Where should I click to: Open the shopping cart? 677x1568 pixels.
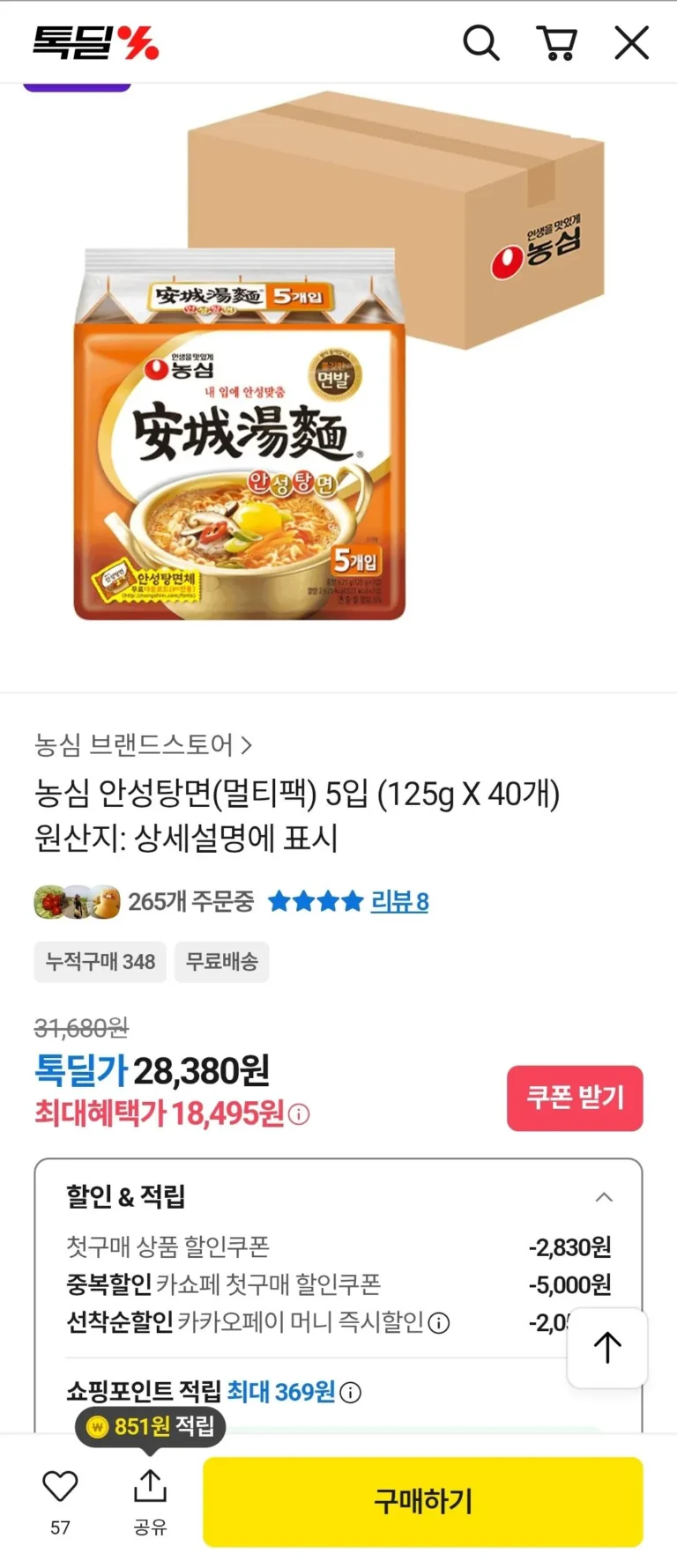[x=557, y=42]
